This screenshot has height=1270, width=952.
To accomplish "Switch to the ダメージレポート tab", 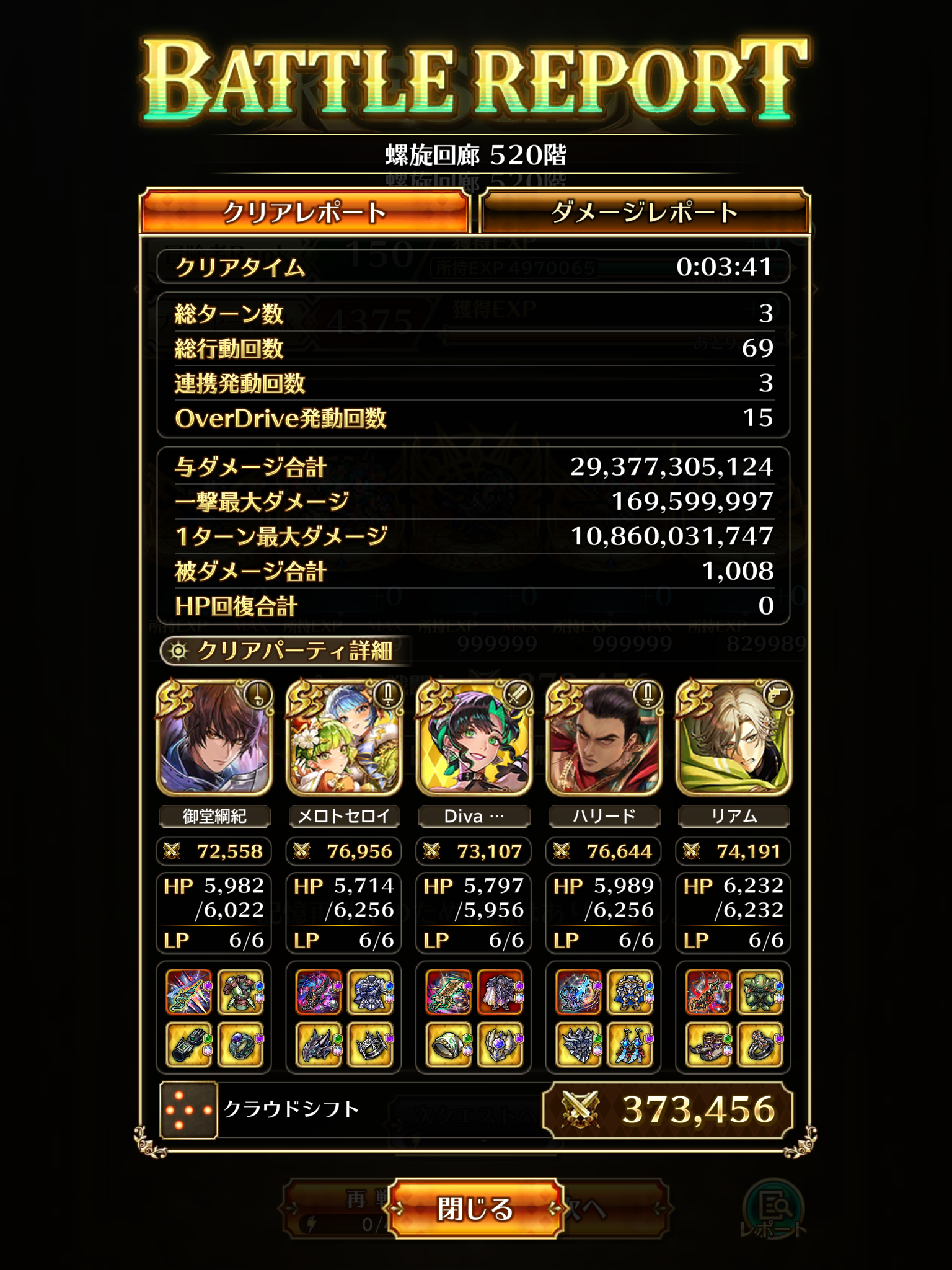I will [x=645, y=213].
